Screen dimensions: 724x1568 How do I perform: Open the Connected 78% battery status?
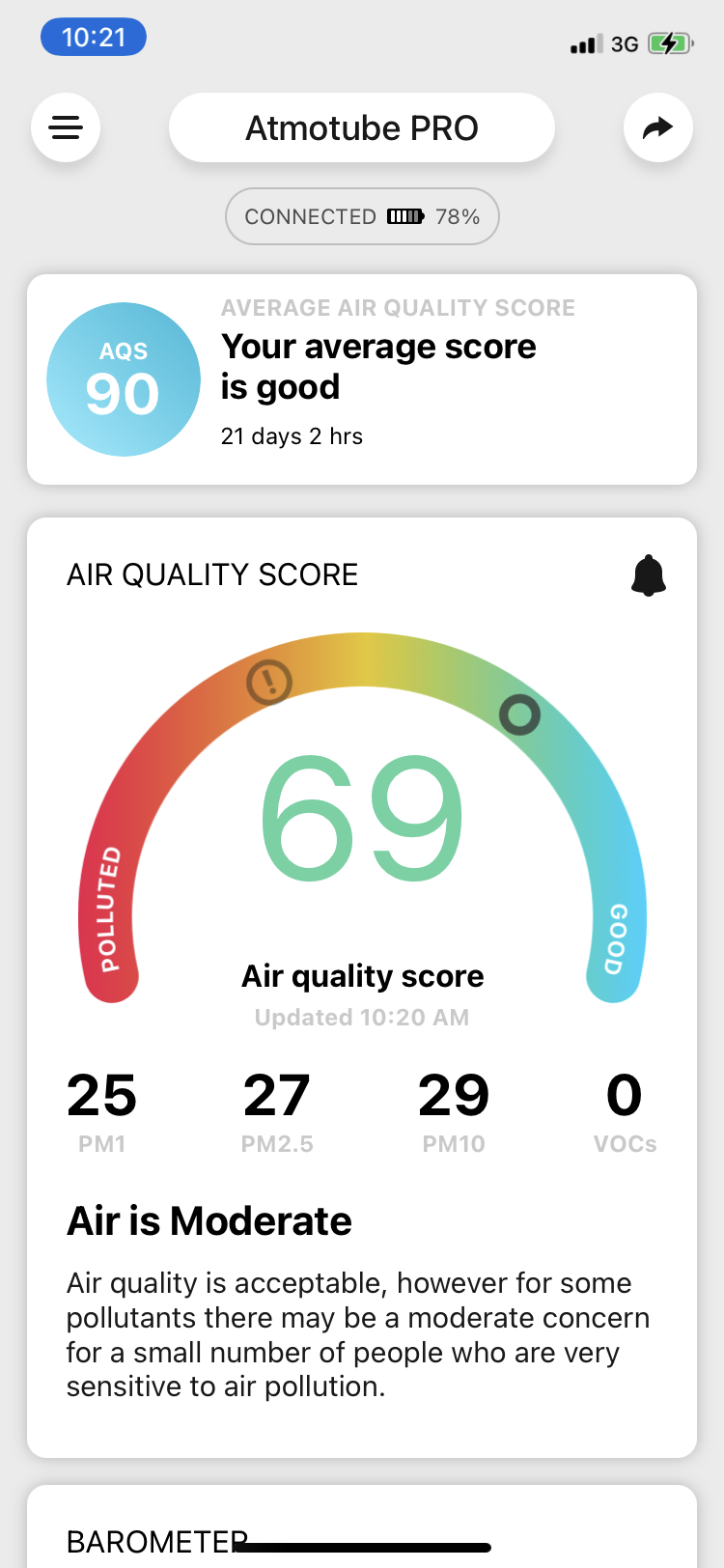pyautogui.click(x=362, y=216)
